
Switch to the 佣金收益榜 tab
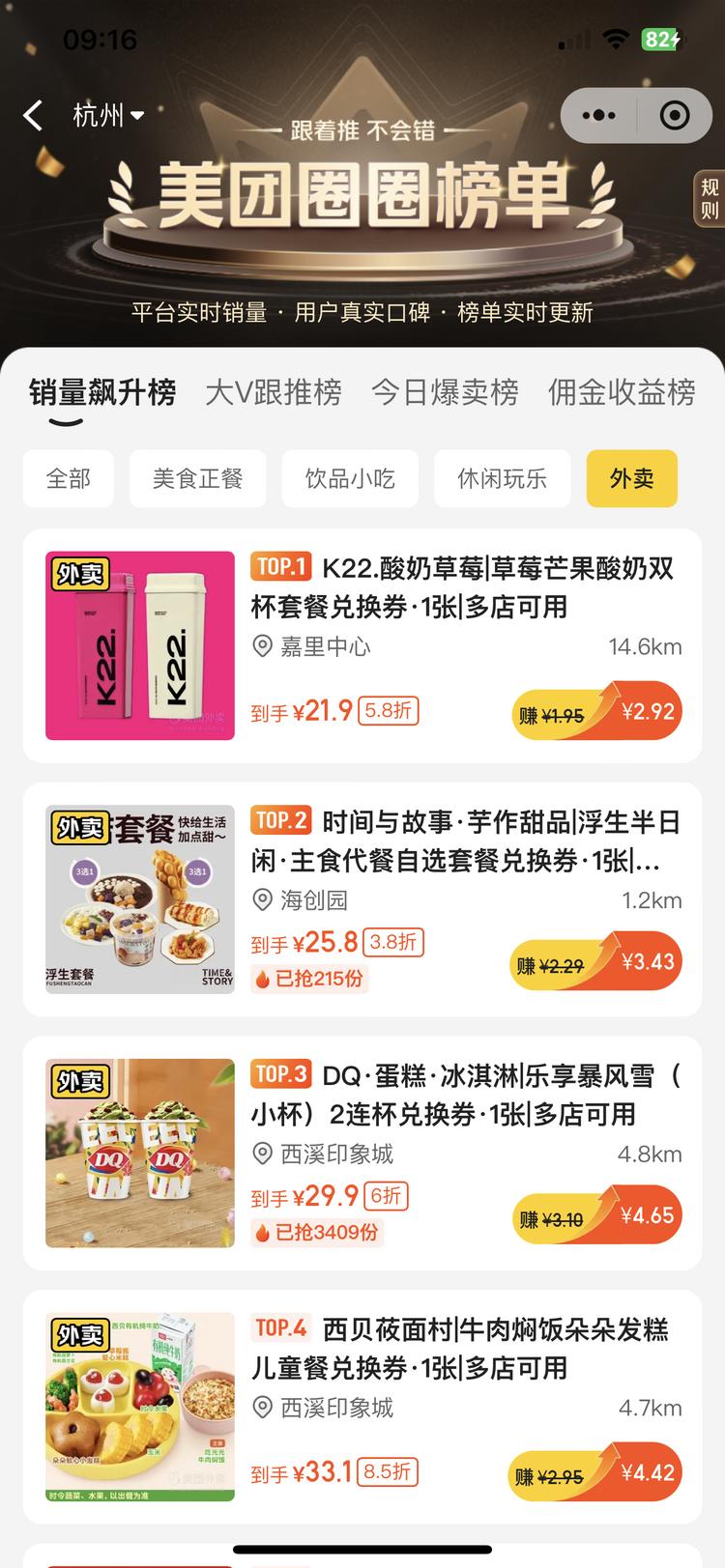(624, 393)
